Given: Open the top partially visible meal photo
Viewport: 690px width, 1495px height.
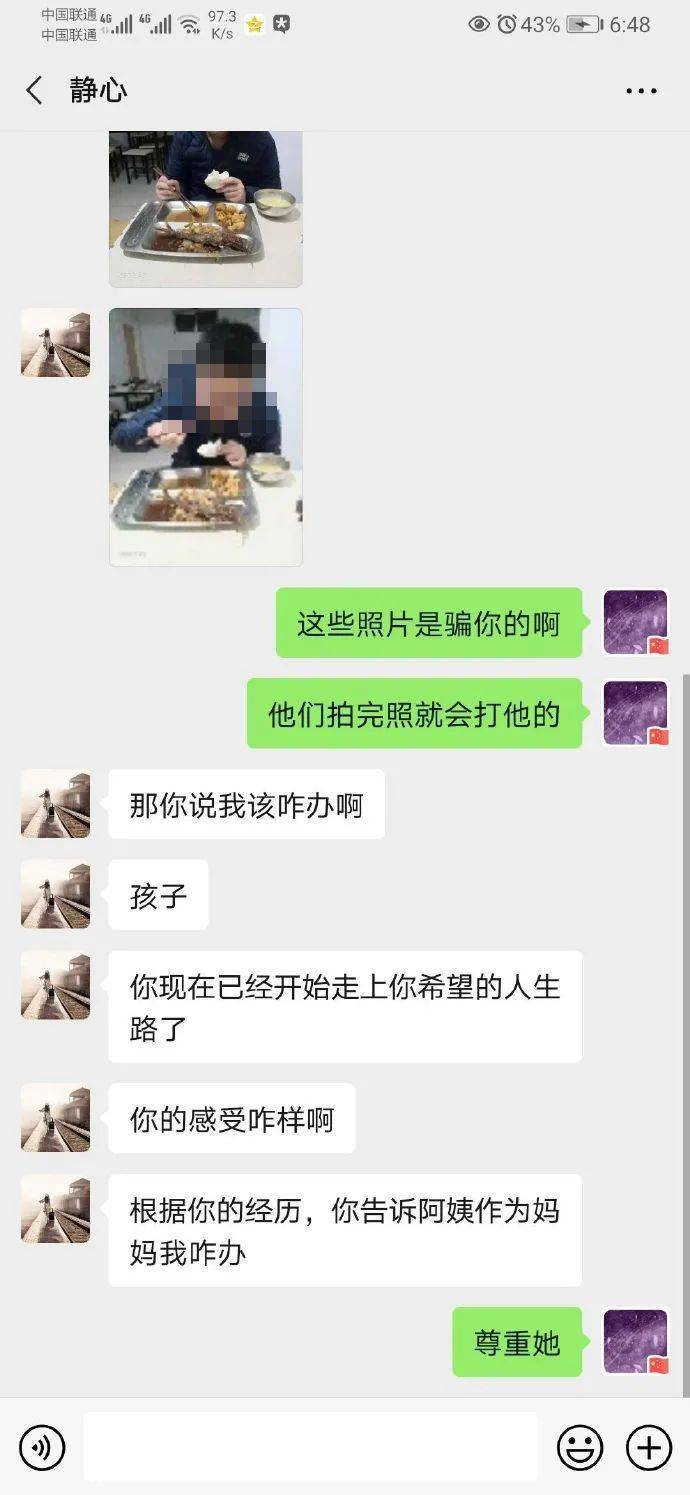Looking at the screenshot, I should coord(206,208).
